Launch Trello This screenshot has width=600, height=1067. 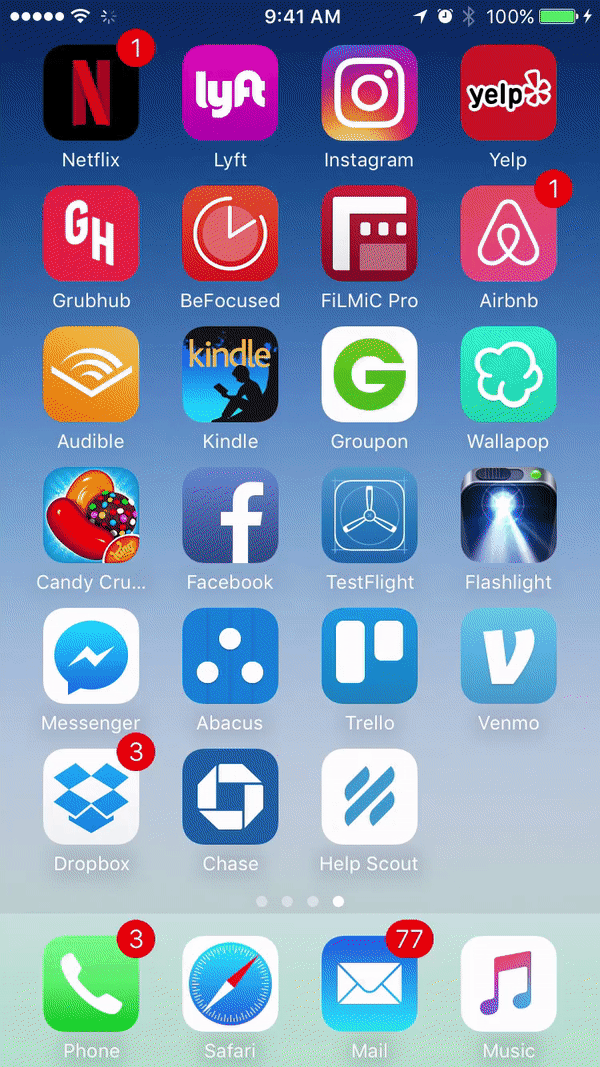point(369,656)
